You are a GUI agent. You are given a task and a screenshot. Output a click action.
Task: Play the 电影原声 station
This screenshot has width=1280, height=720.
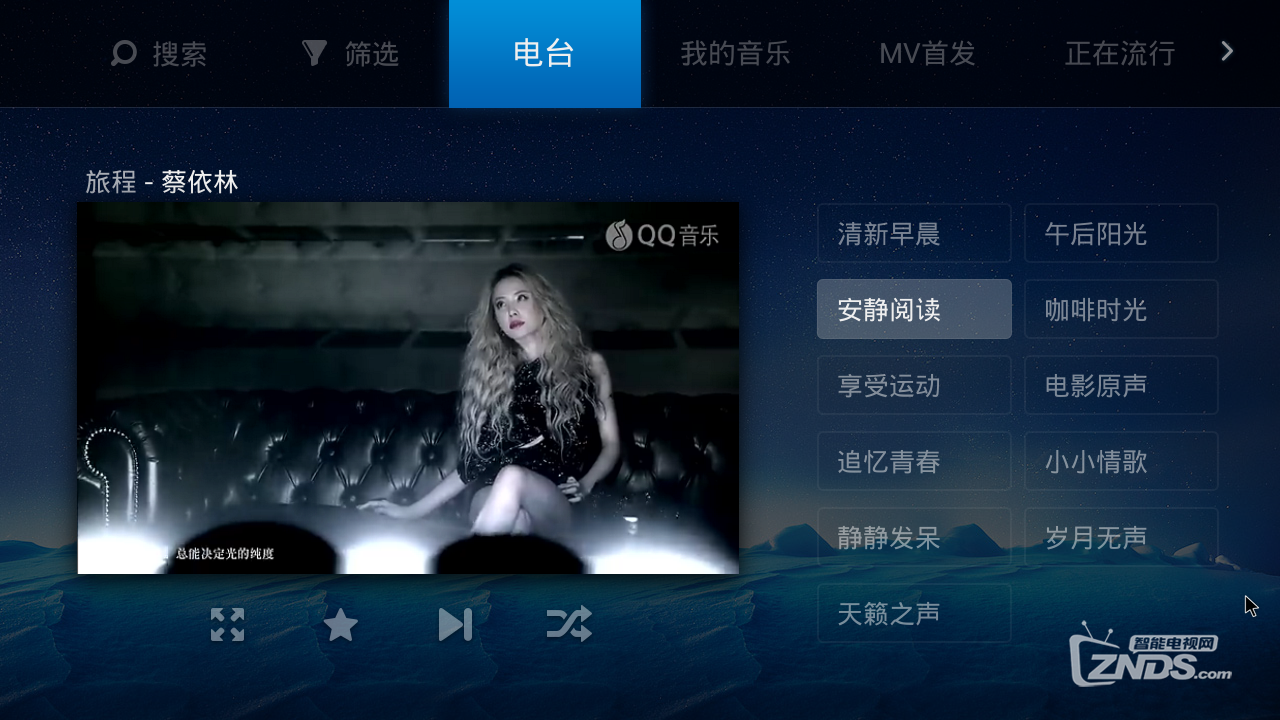pyautogui.click(x=1121, y=386)
